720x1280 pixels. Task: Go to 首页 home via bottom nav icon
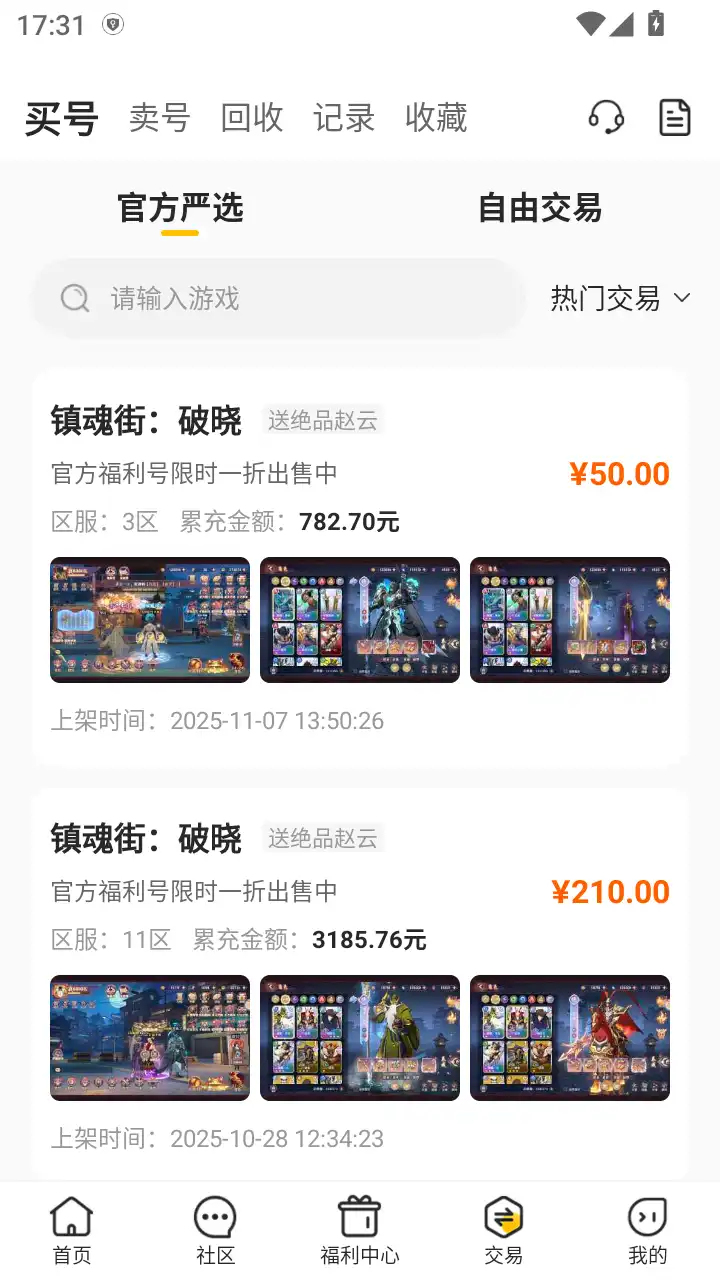69,1228
